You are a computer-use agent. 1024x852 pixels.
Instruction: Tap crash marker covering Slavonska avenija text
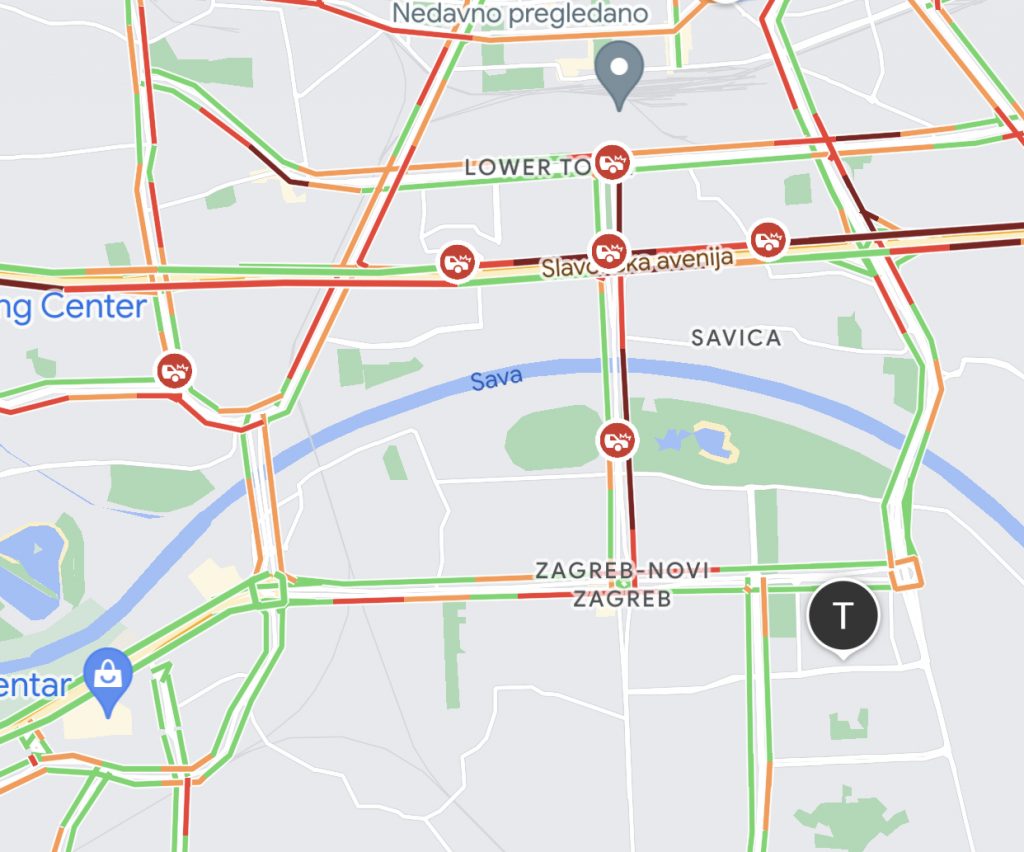(609, 250)
